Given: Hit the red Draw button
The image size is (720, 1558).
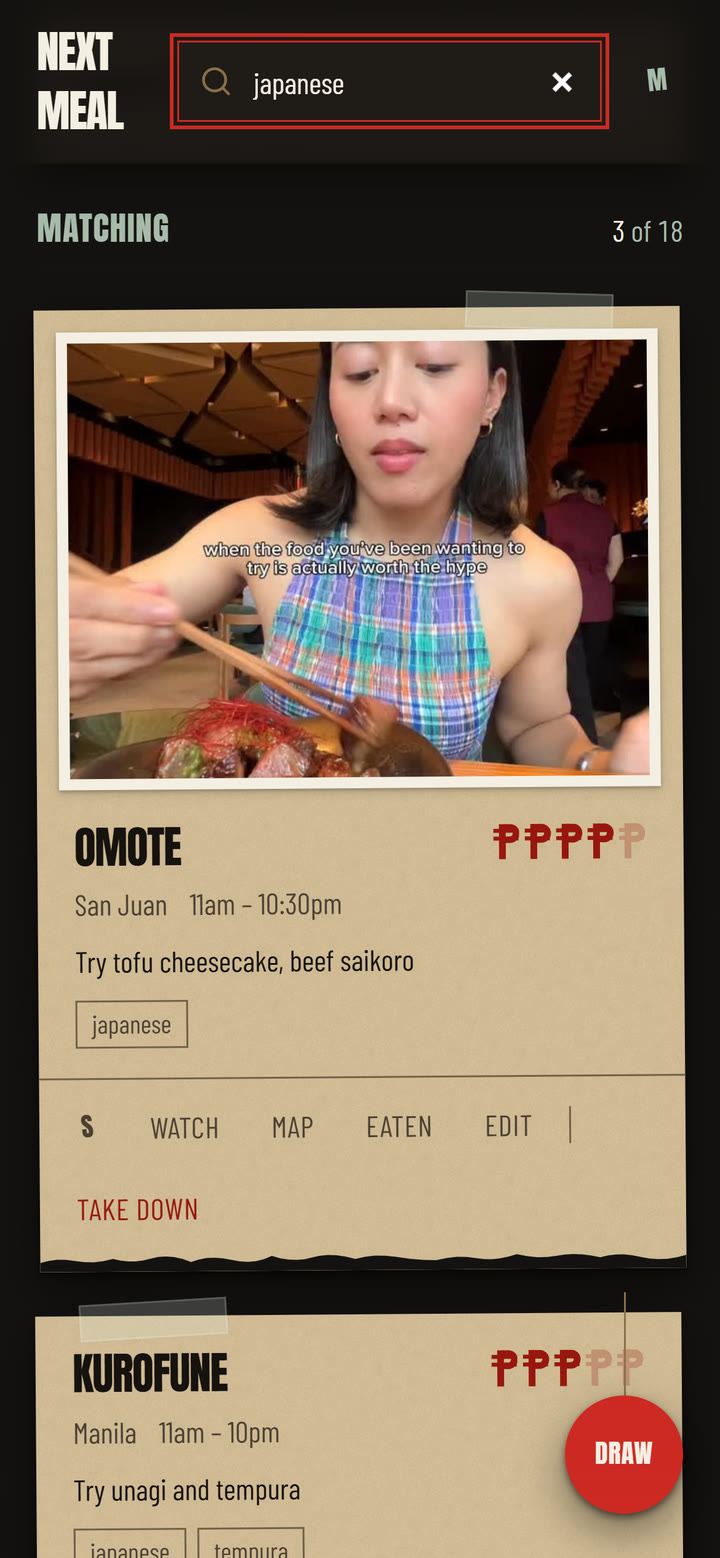Looking at the screenshot, I should click(624, 1454).
